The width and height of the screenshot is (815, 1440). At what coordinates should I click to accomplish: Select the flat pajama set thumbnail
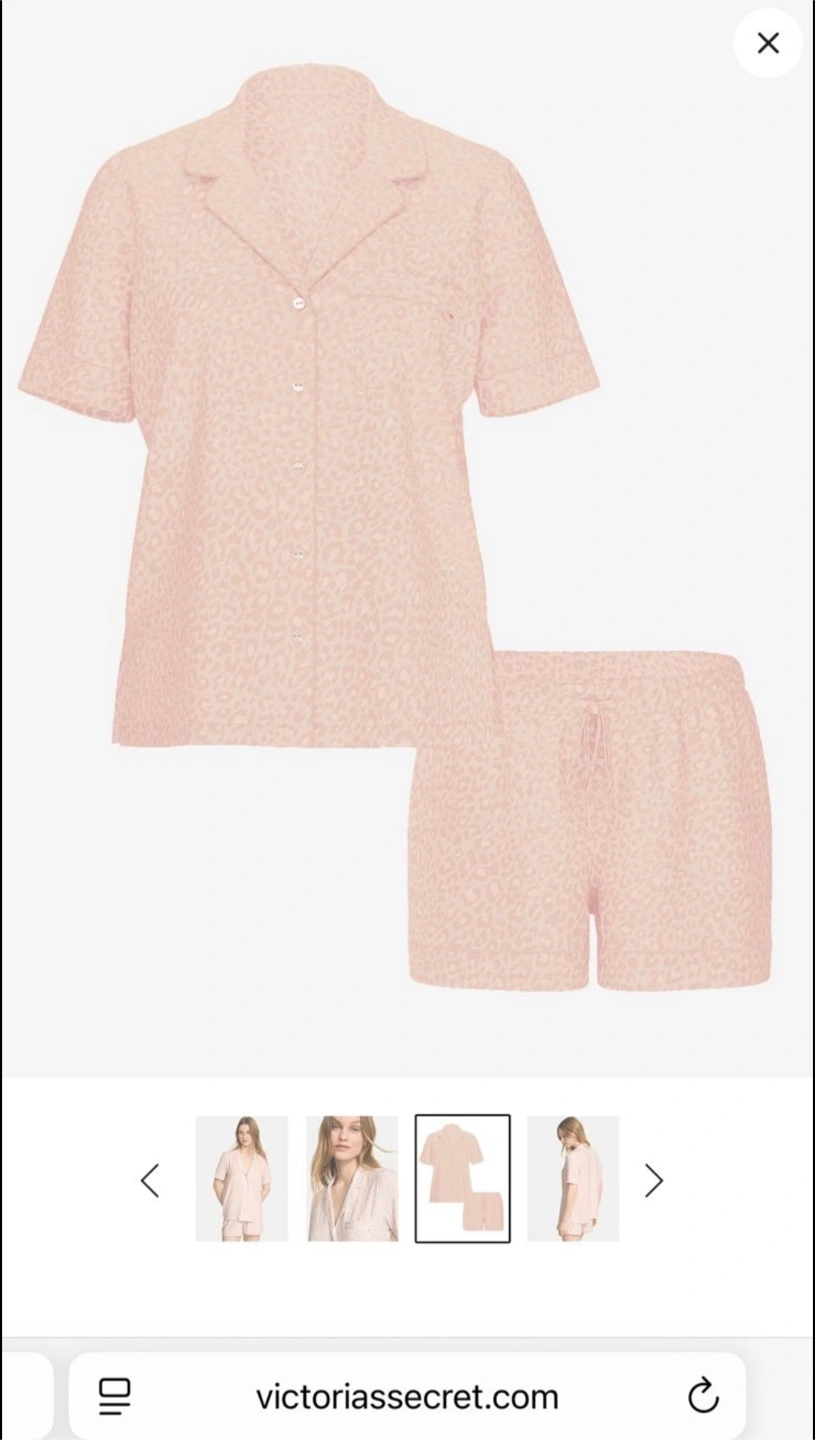click(463, 1179)
